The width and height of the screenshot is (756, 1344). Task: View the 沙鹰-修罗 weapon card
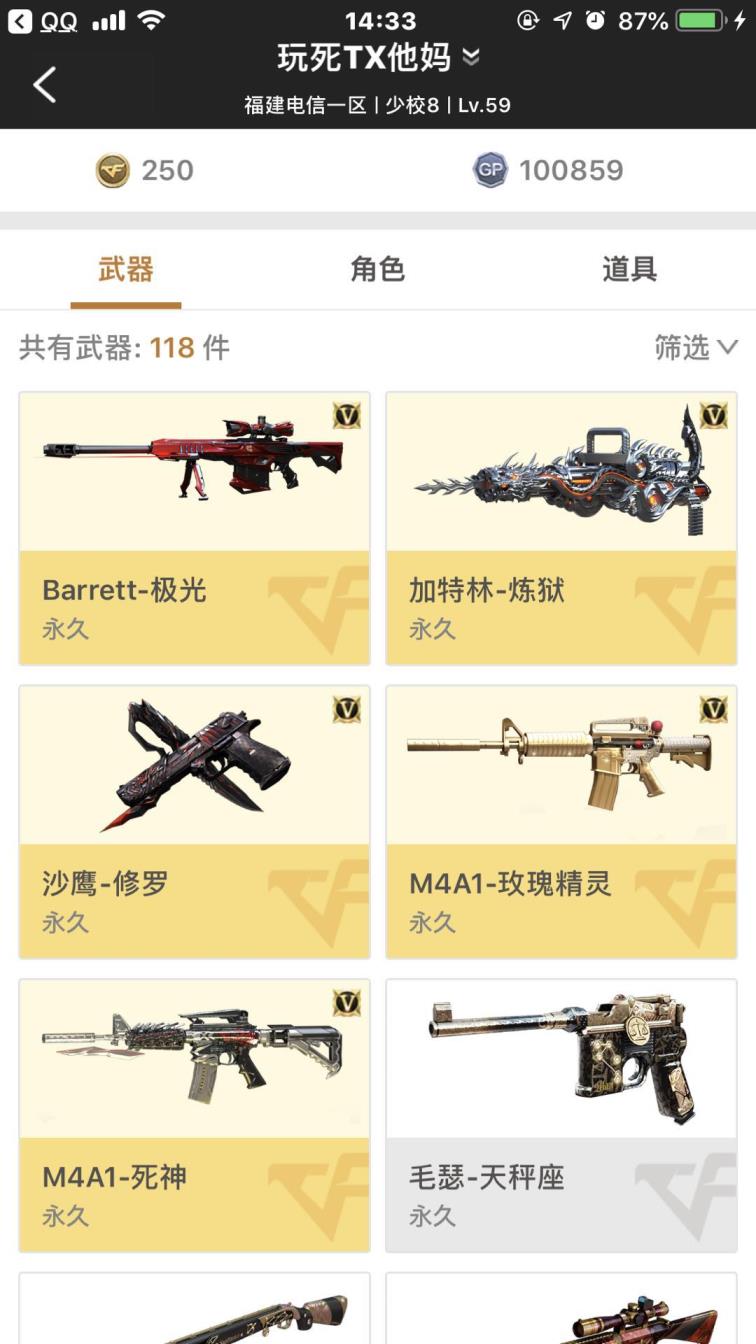(194, 822)
